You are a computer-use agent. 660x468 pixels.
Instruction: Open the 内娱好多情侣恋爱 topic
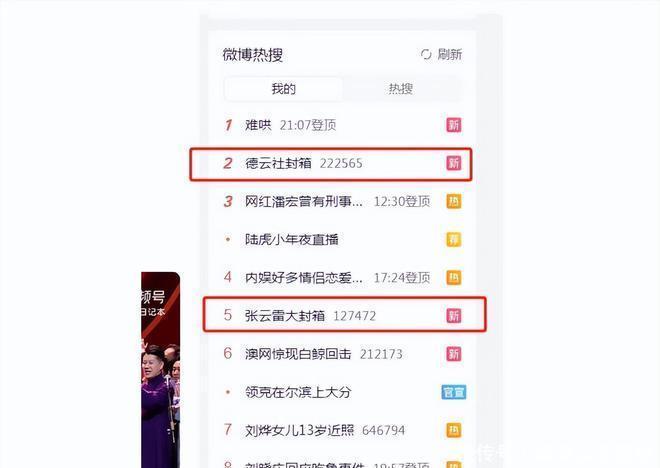tap(304, 277)
